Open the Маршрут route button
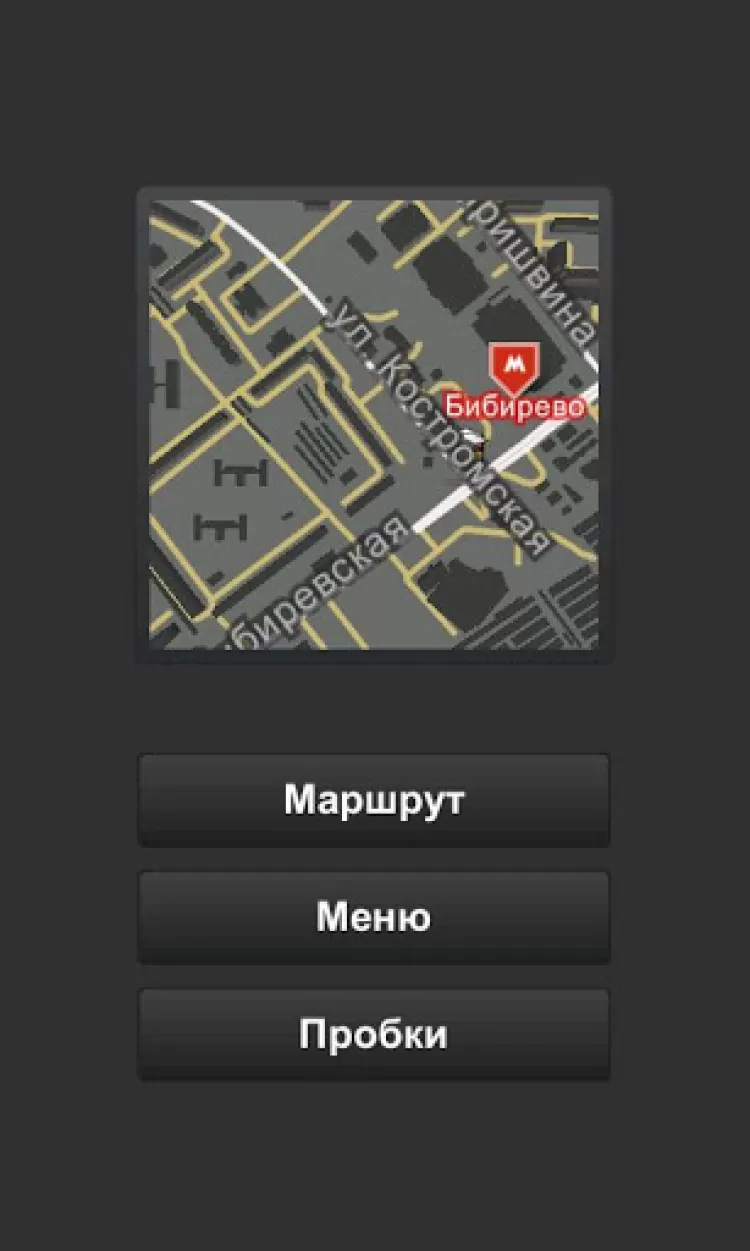This screenshot has height=1251, width=750. pyautogui.click(x=373, y=800)
